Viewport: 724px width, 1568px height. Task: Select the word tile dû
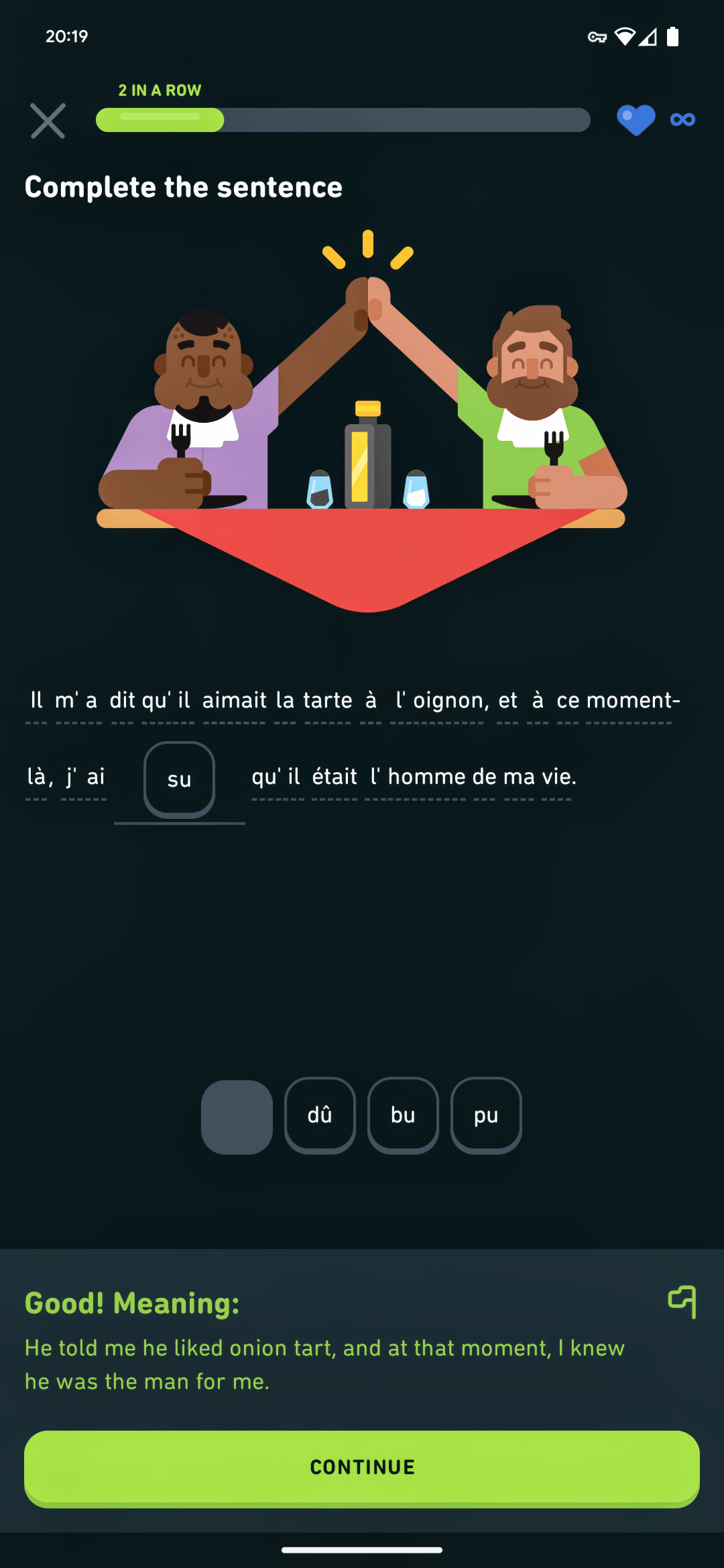tap(320, 1115)
